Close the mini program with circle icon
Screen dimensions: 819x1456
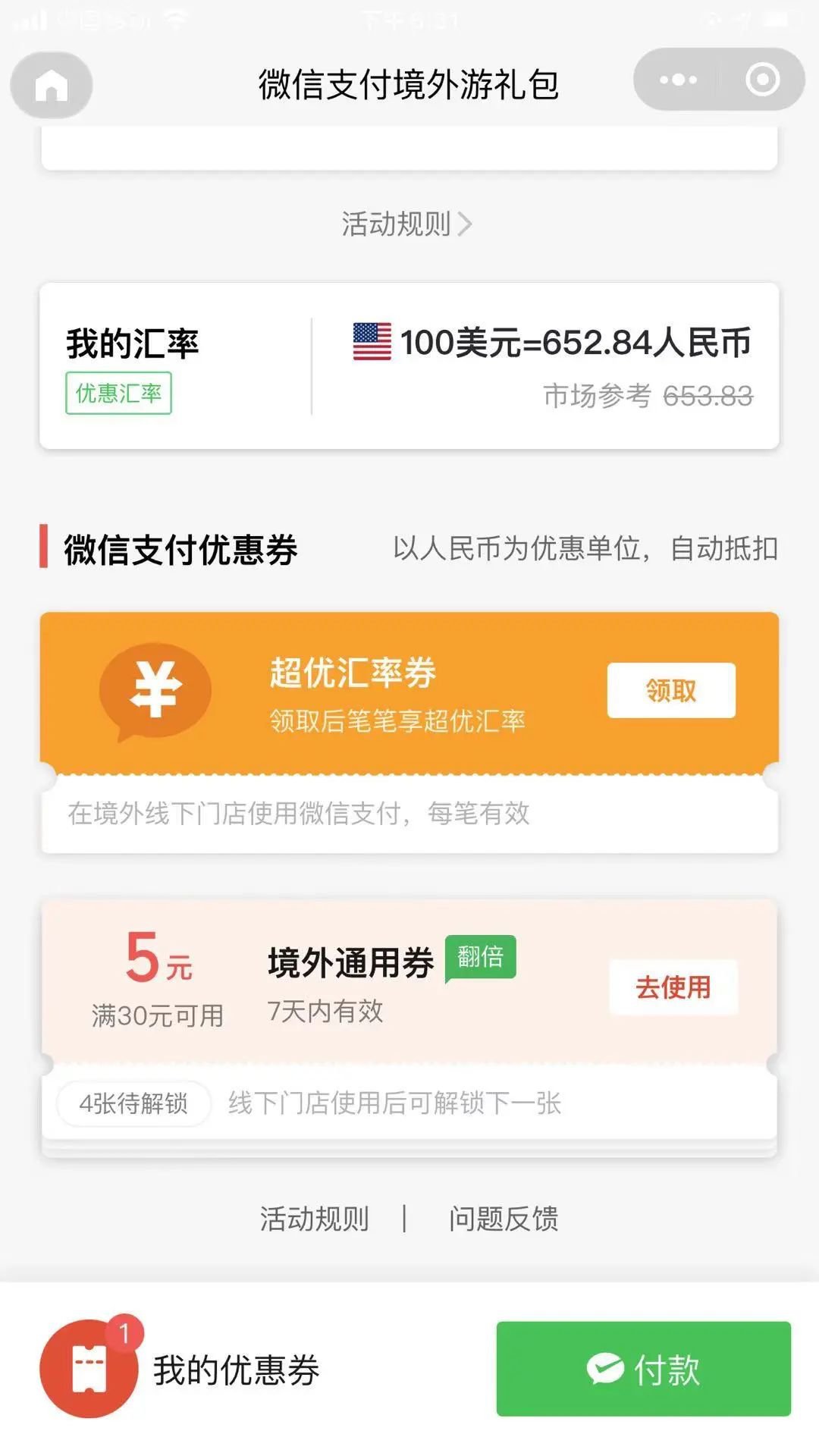(761, 80)
